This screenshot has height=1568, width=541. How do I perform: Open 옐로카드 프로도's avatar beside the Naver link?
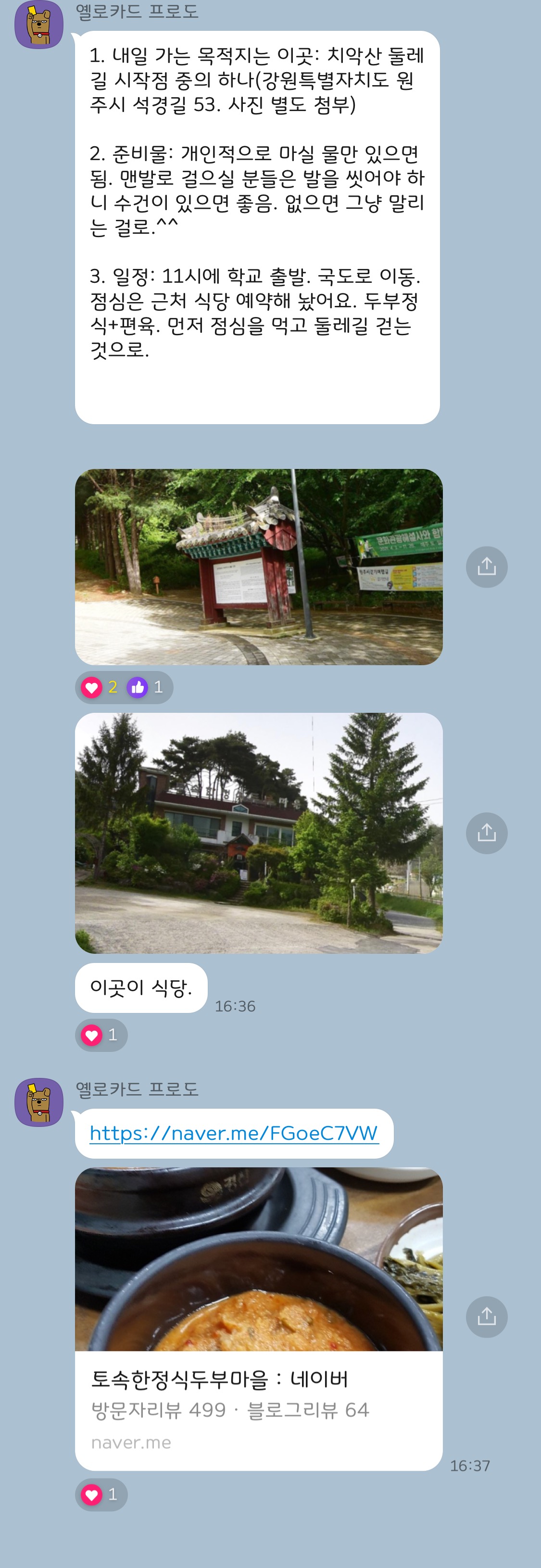coord(38,1102)
